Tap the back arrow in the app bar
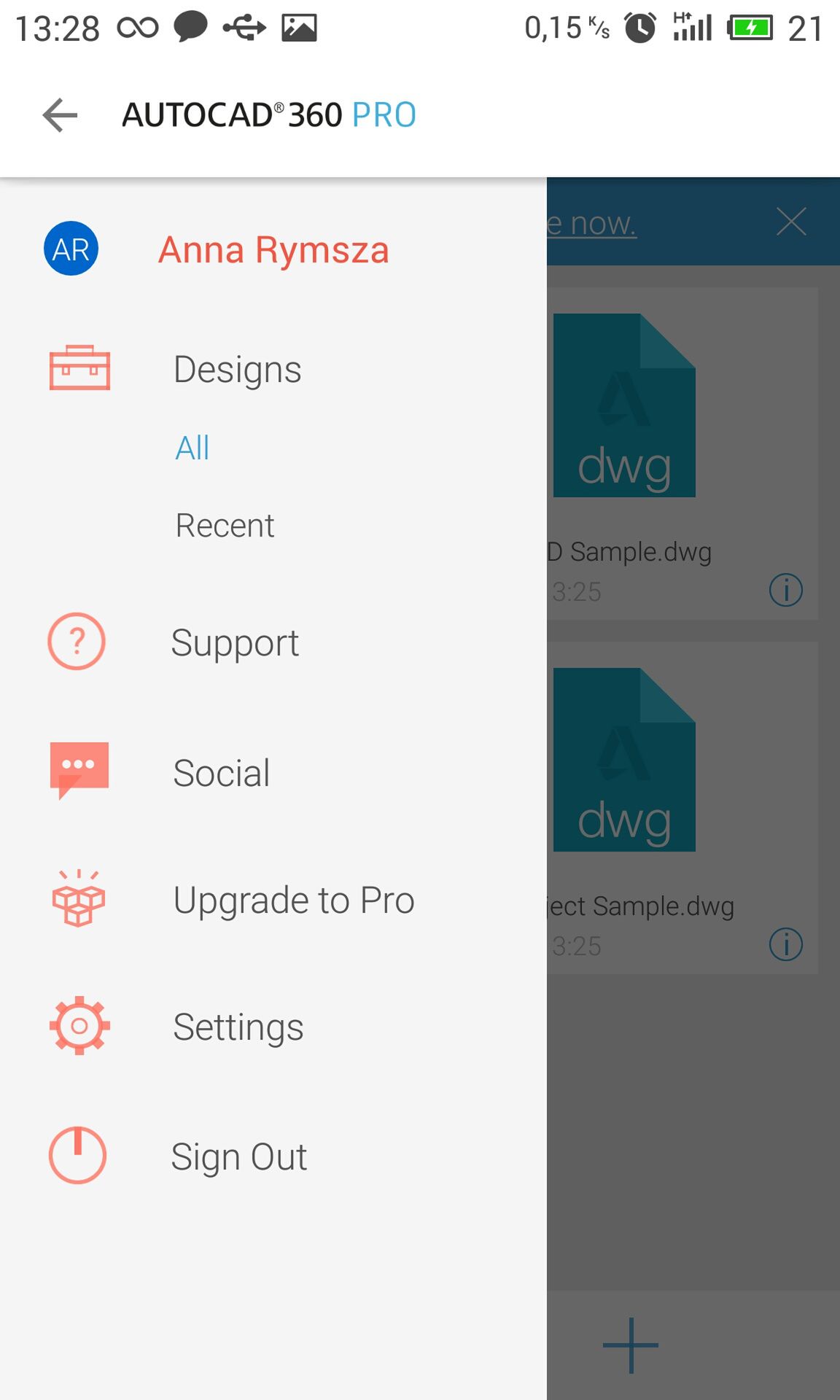This screenshot has width=840, height=1400. point(60,115)
